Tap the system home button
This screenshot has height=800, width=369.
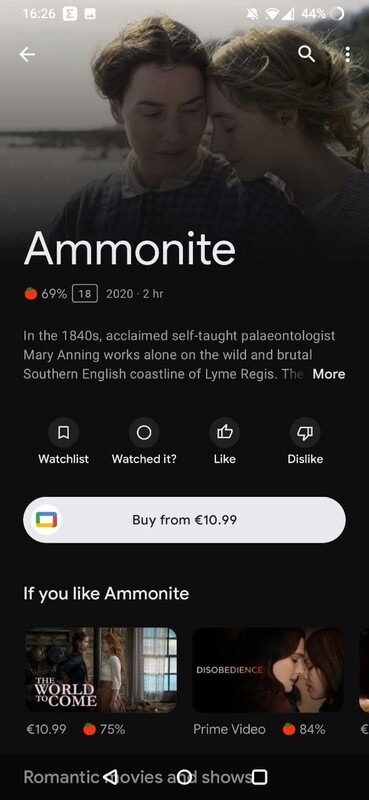(x=185, y=777)
